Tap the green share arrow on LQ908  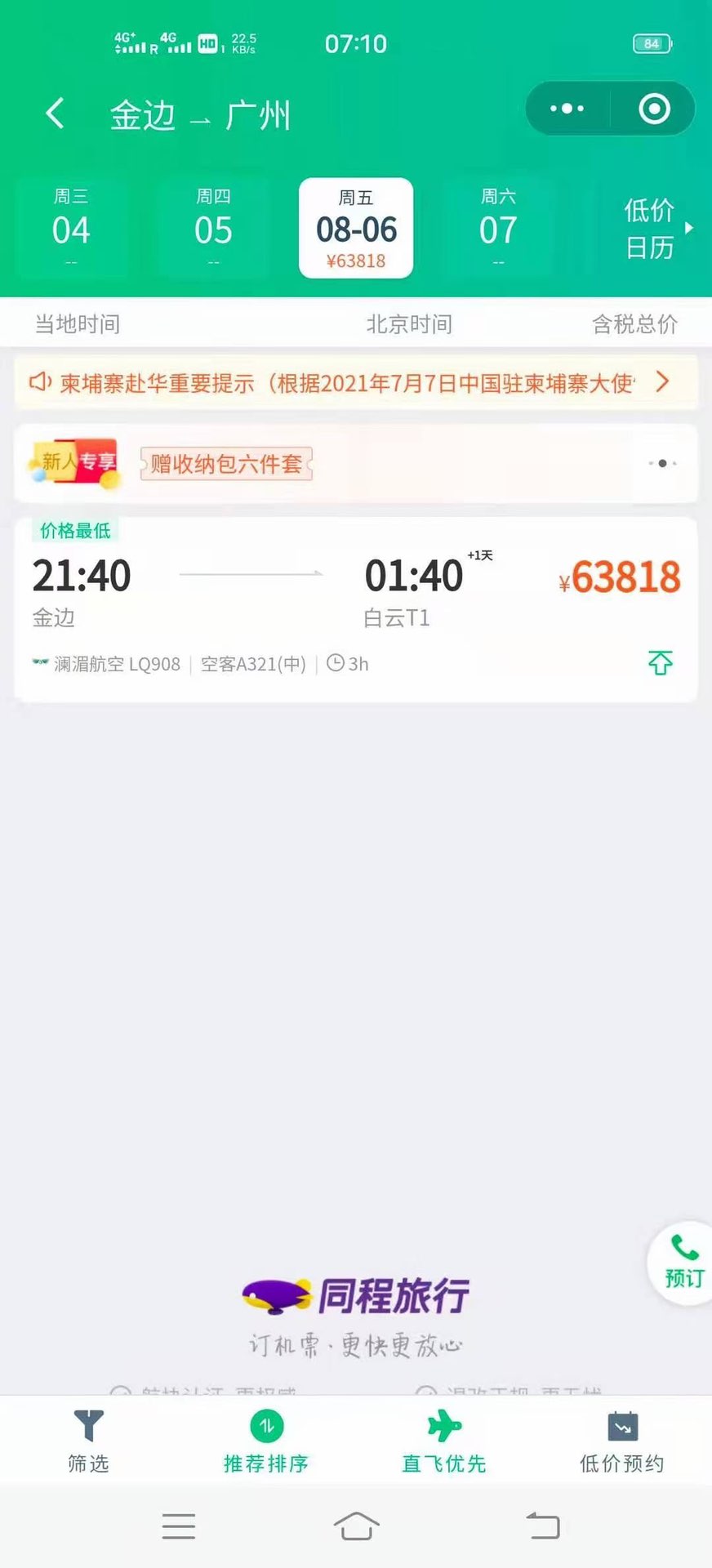coord(660,662)
